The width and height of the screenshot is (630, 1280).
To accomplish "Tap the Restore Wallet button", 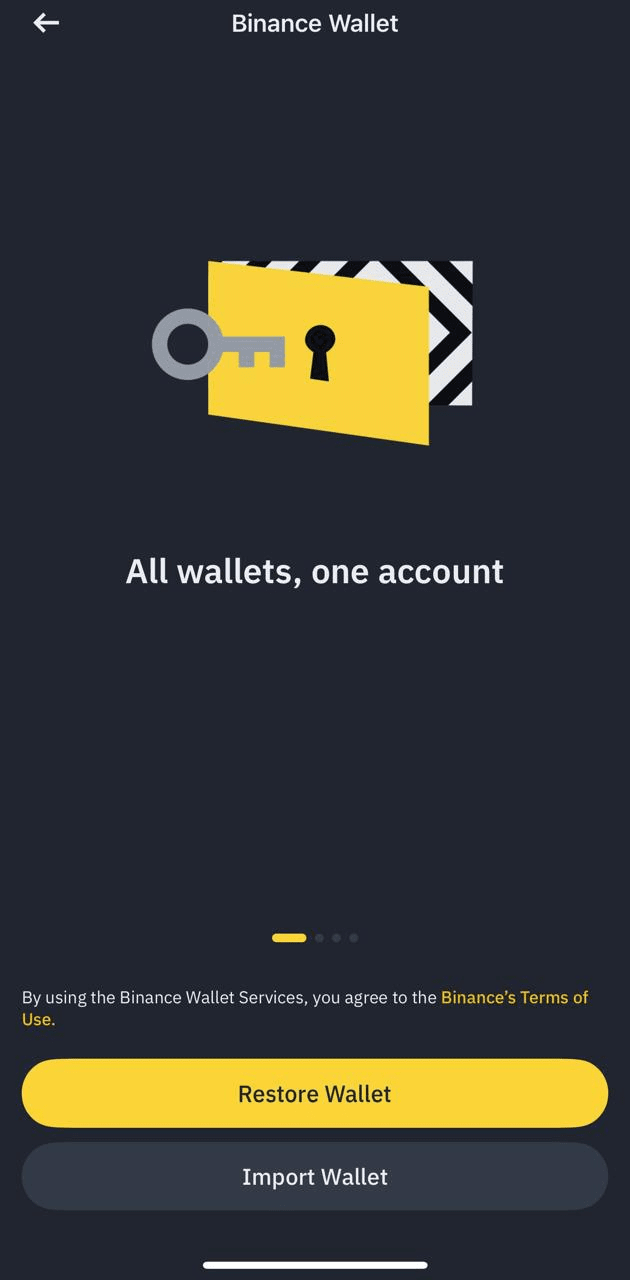I will (x=314, y=1093).
